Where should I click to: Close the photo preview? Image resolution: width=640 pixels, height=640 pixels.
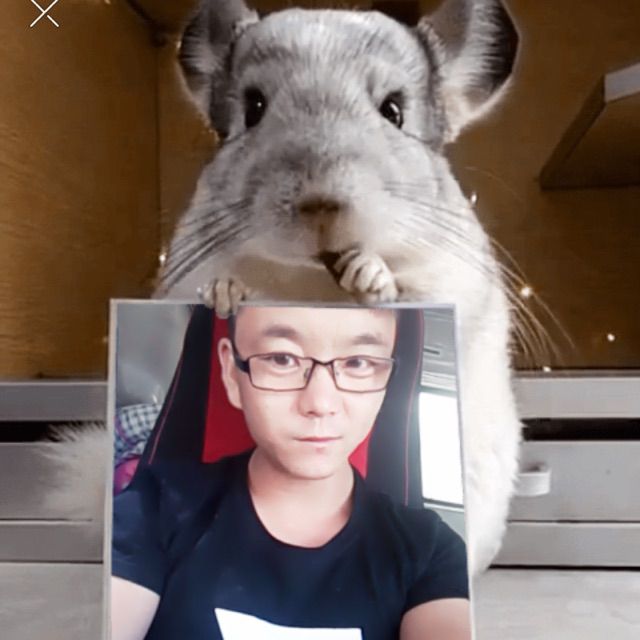44,13
